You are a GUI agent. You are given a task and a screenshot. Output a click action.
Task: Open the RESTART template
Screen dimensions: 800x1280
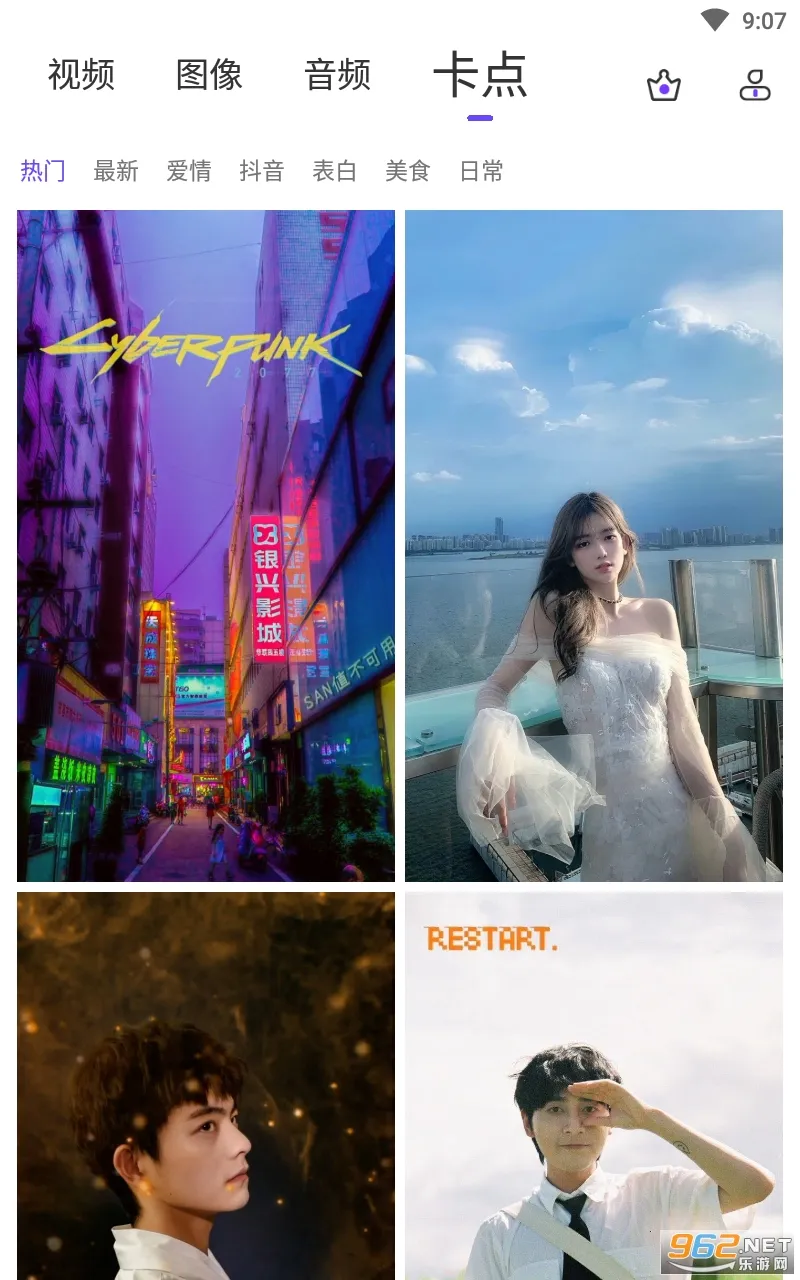pyautogui.click(x=594, y=1085)
